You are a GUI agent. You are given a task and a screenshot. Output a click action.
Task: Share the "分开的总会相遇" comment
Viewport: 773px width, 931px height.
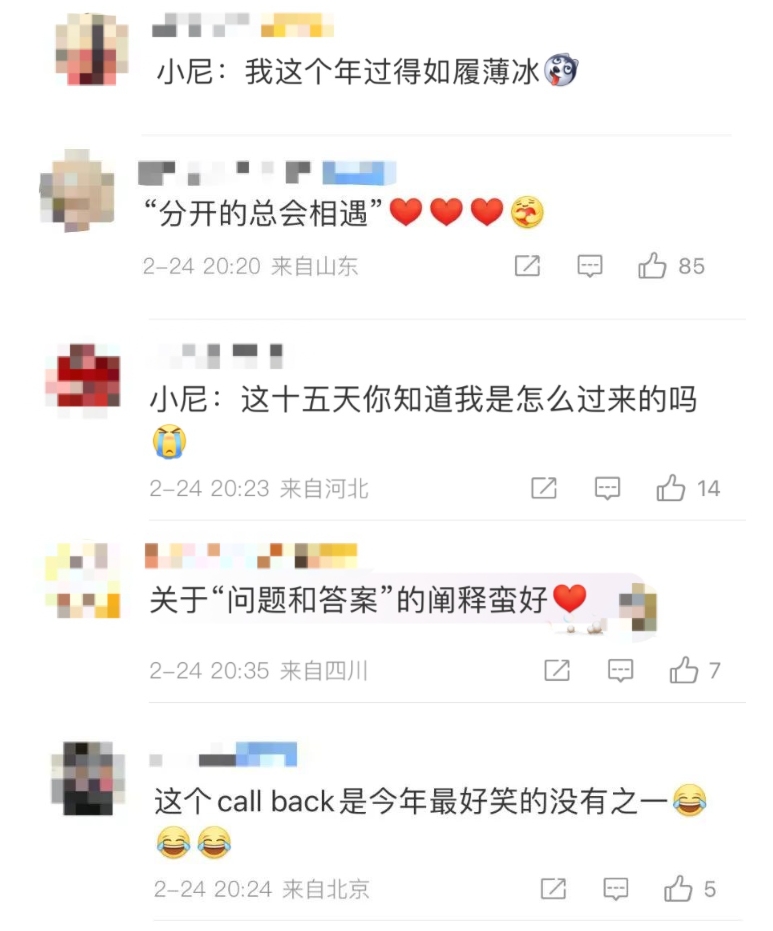[x=527, y=266]
